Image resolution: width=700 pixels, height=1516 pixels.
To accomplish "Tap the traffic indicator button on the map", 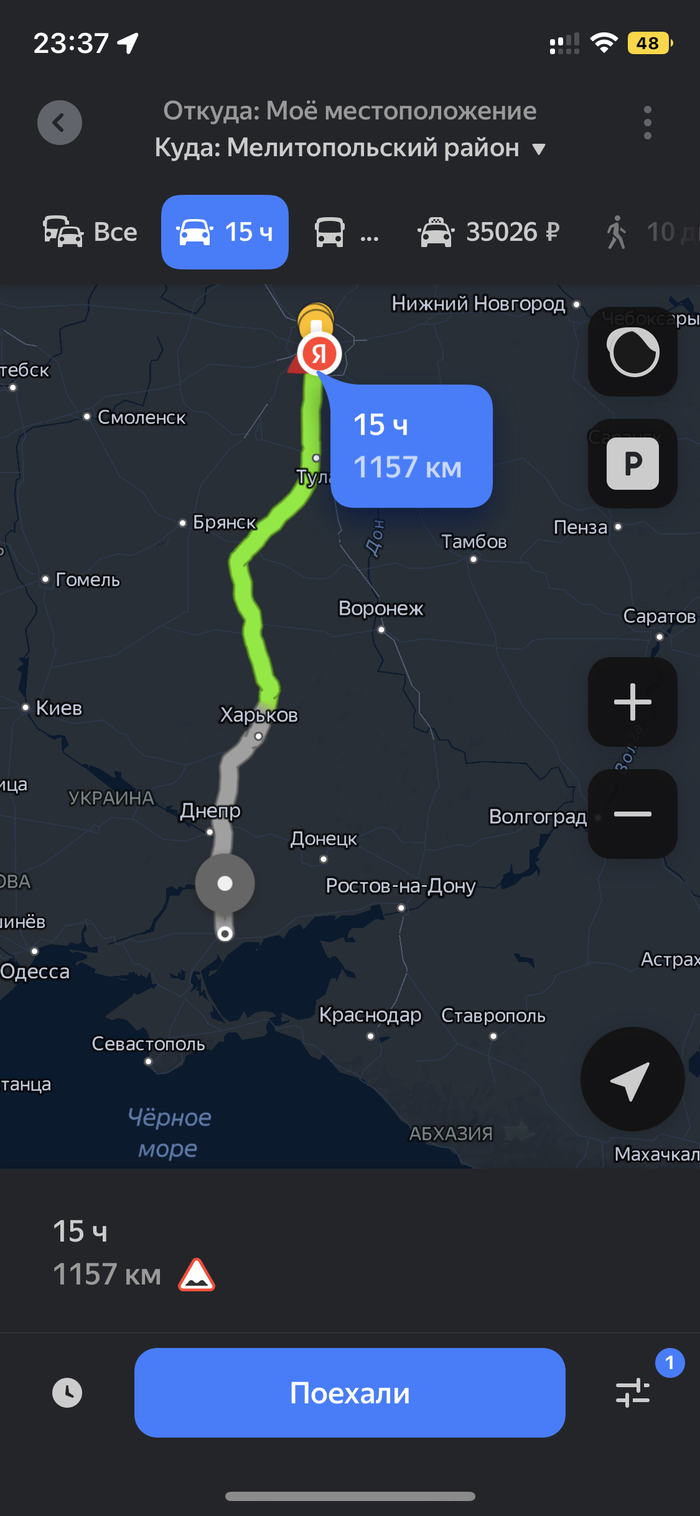I will coord(632,352).
